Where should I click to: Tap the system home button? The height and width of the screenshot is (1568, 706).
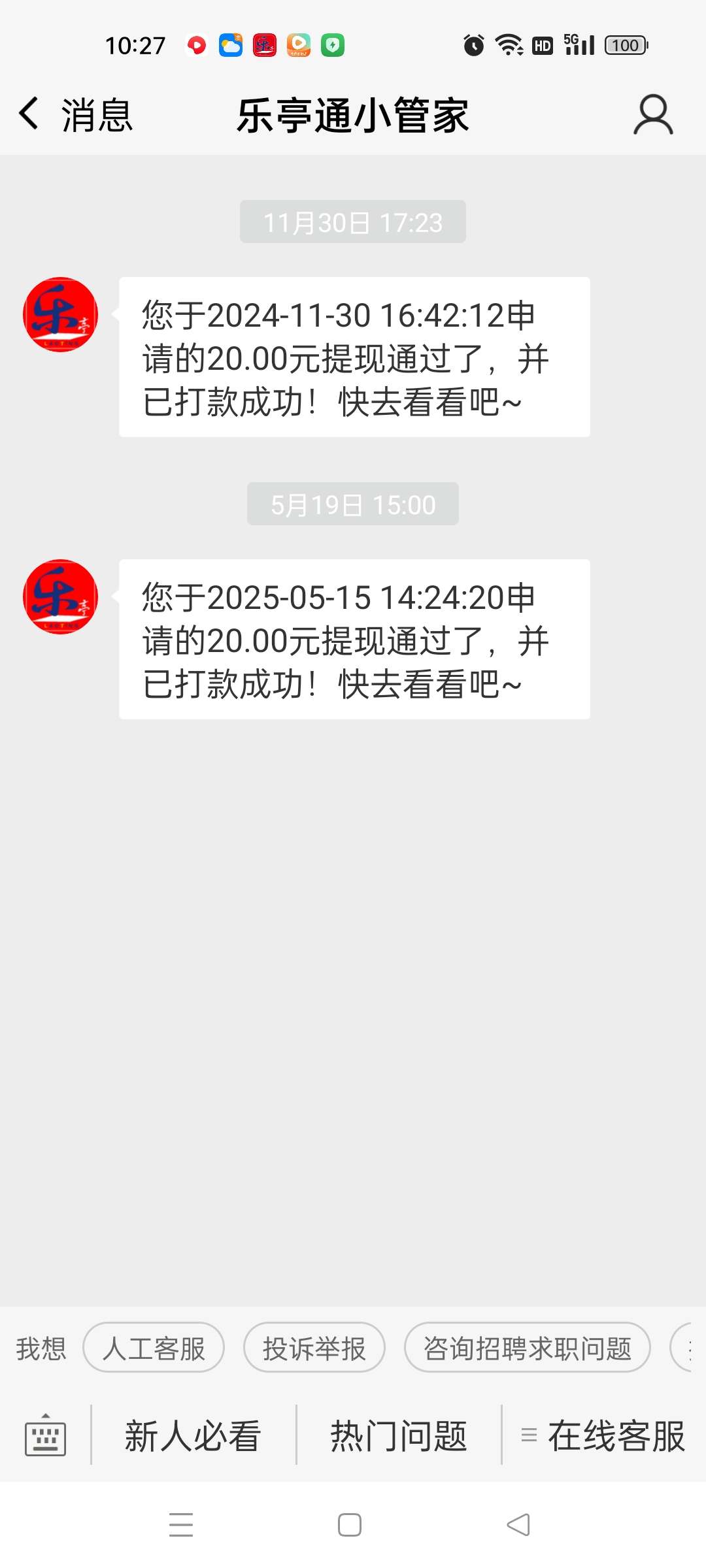(350, 1525)
